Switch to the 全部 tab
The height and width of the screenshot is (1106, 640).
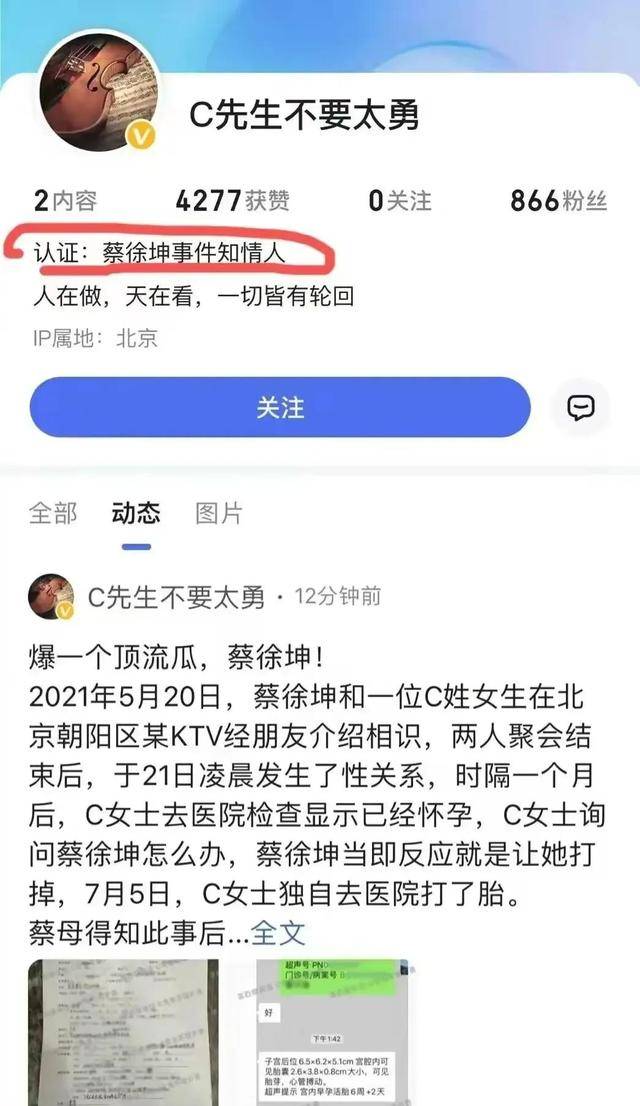[x=53, y=514]
